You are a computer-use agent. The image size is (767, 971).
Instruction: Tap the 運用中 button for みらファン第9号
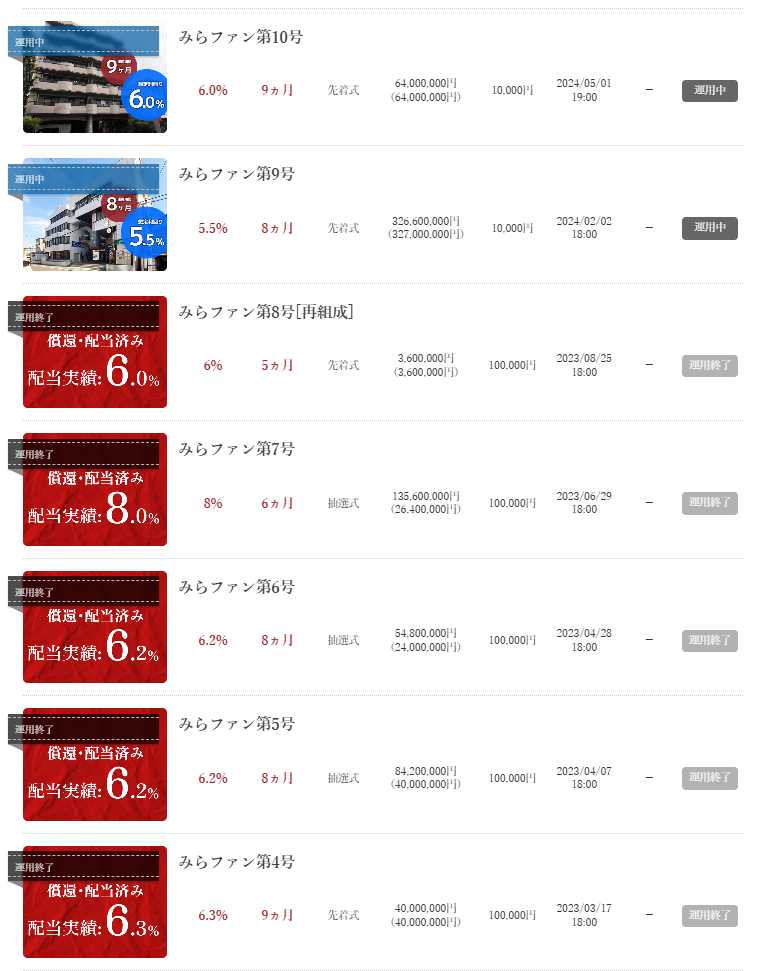coord(710,228)
